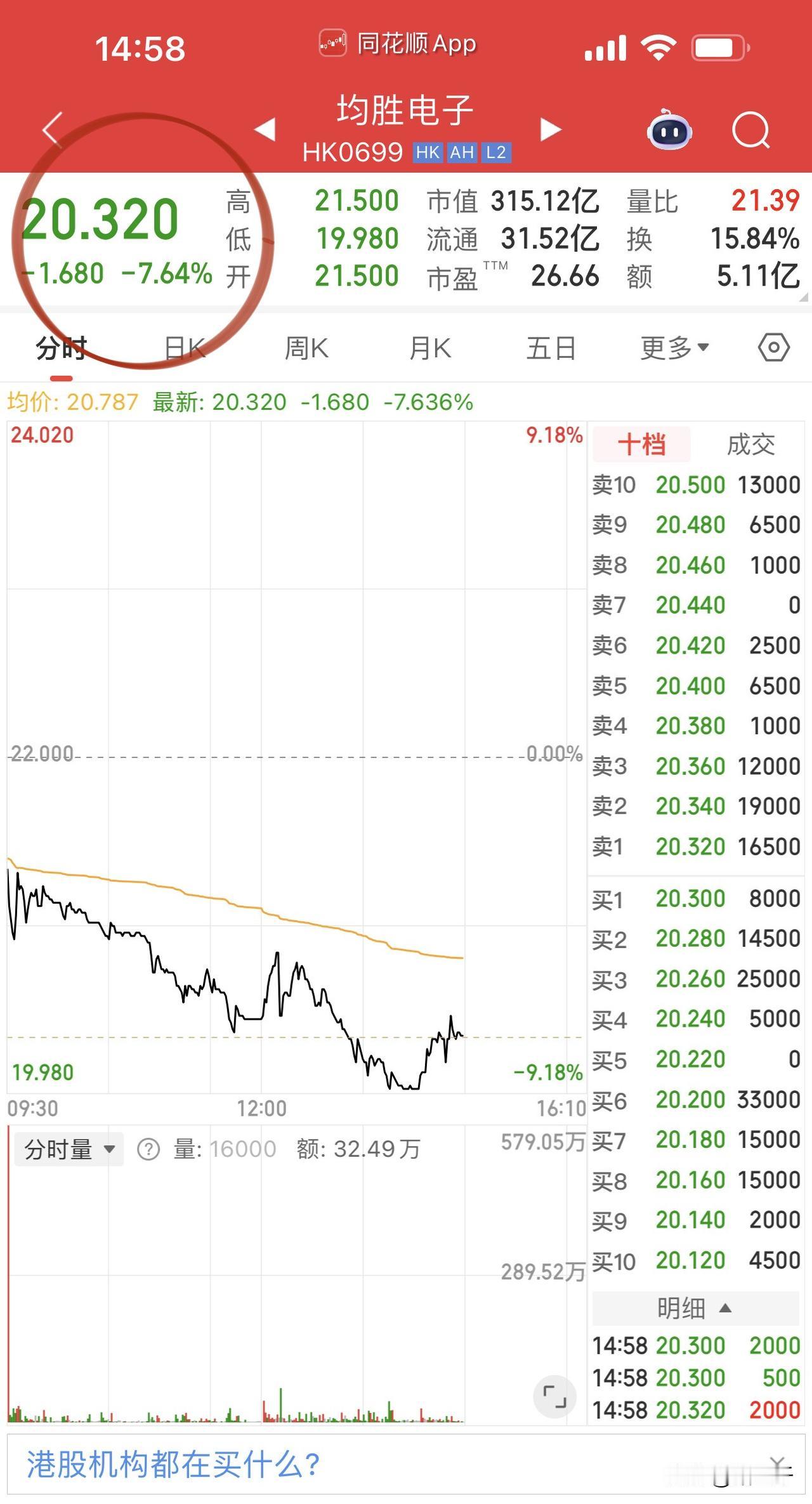
Task: Open the 分时量 dropdown selector
Action: pos(67,1149)
